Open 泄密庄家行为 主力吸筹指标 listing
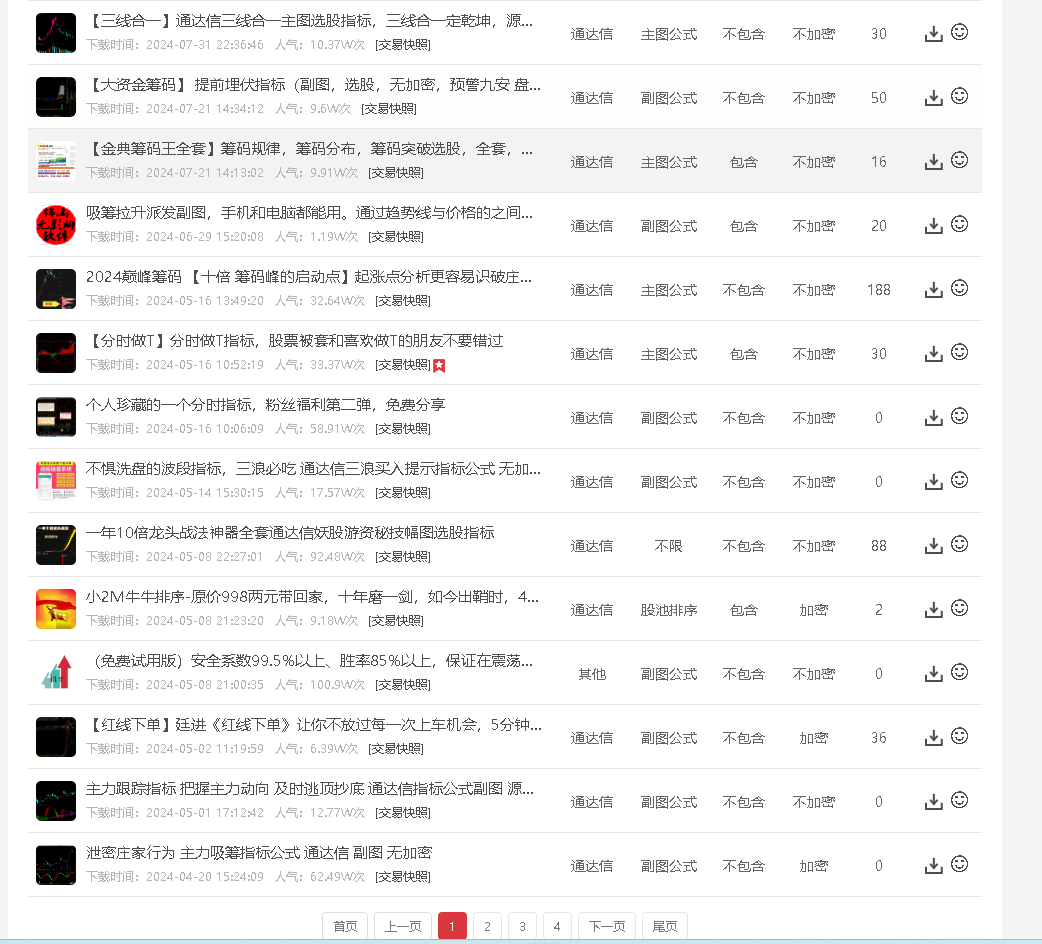 (259, 853)
